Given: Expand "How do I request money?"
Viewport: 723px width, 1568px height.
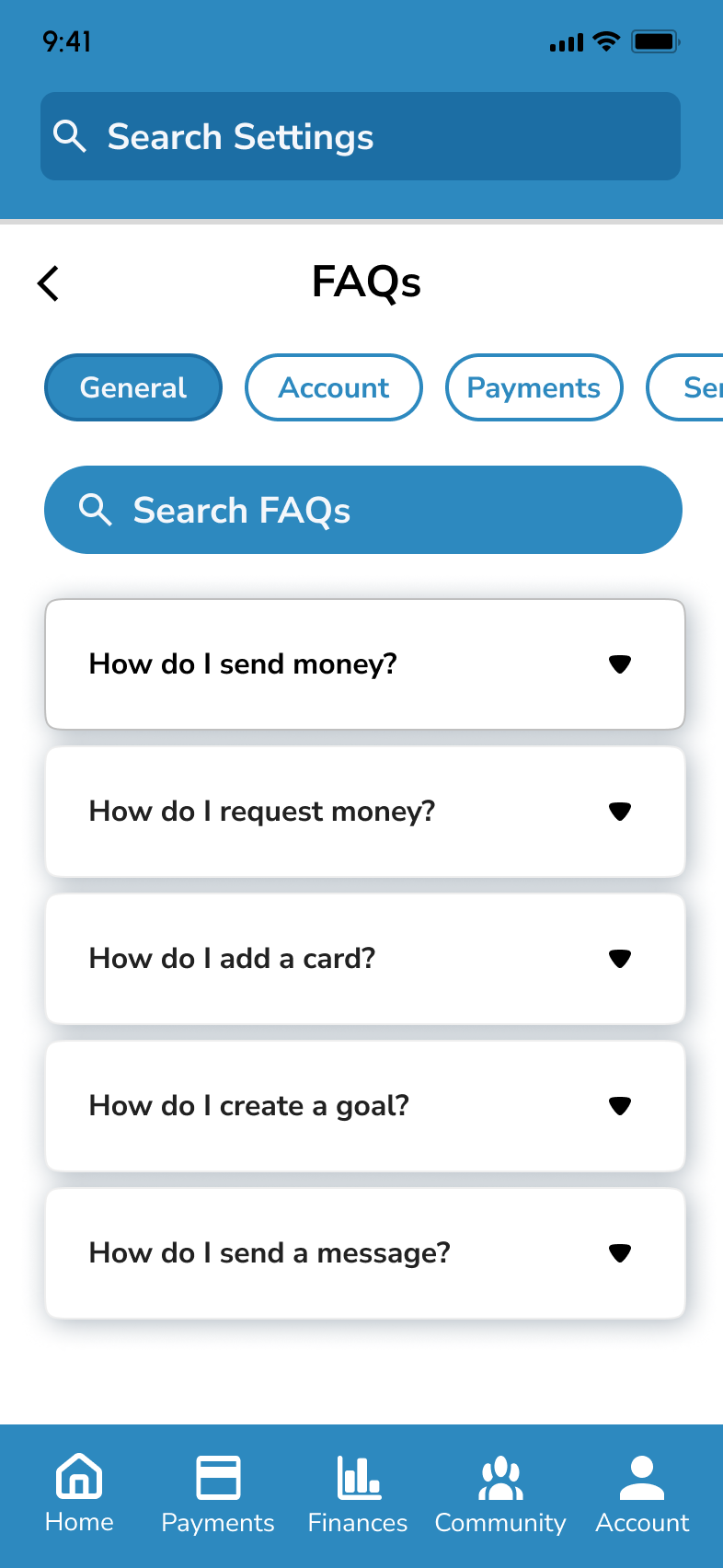Looking at the screenshot, I should tap(365, 812).
